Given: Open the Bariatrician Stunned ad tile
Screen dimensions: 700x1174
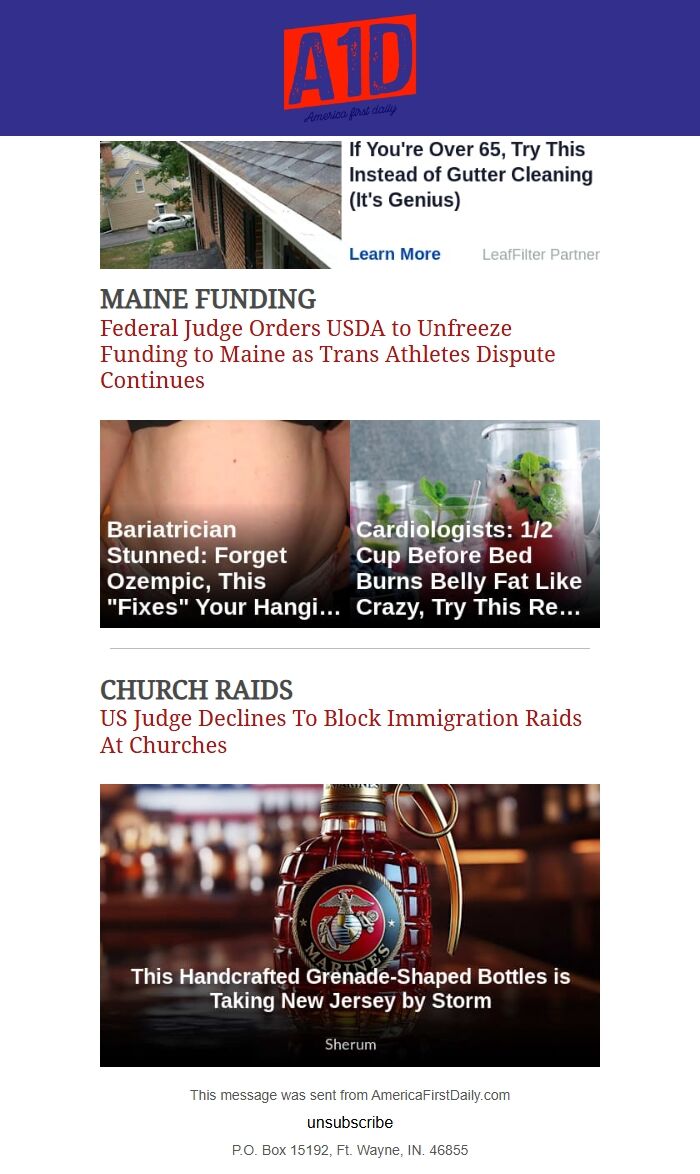Looking at the screenshot, I should point(225,524).
